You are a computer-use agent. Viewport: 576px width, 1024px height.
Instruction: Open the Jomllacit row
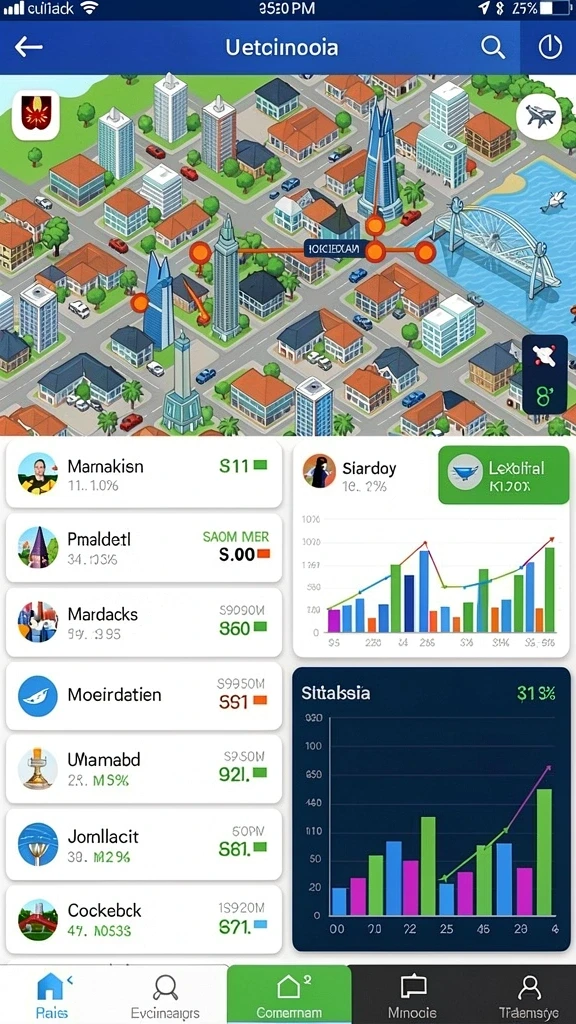coord(144,844)
